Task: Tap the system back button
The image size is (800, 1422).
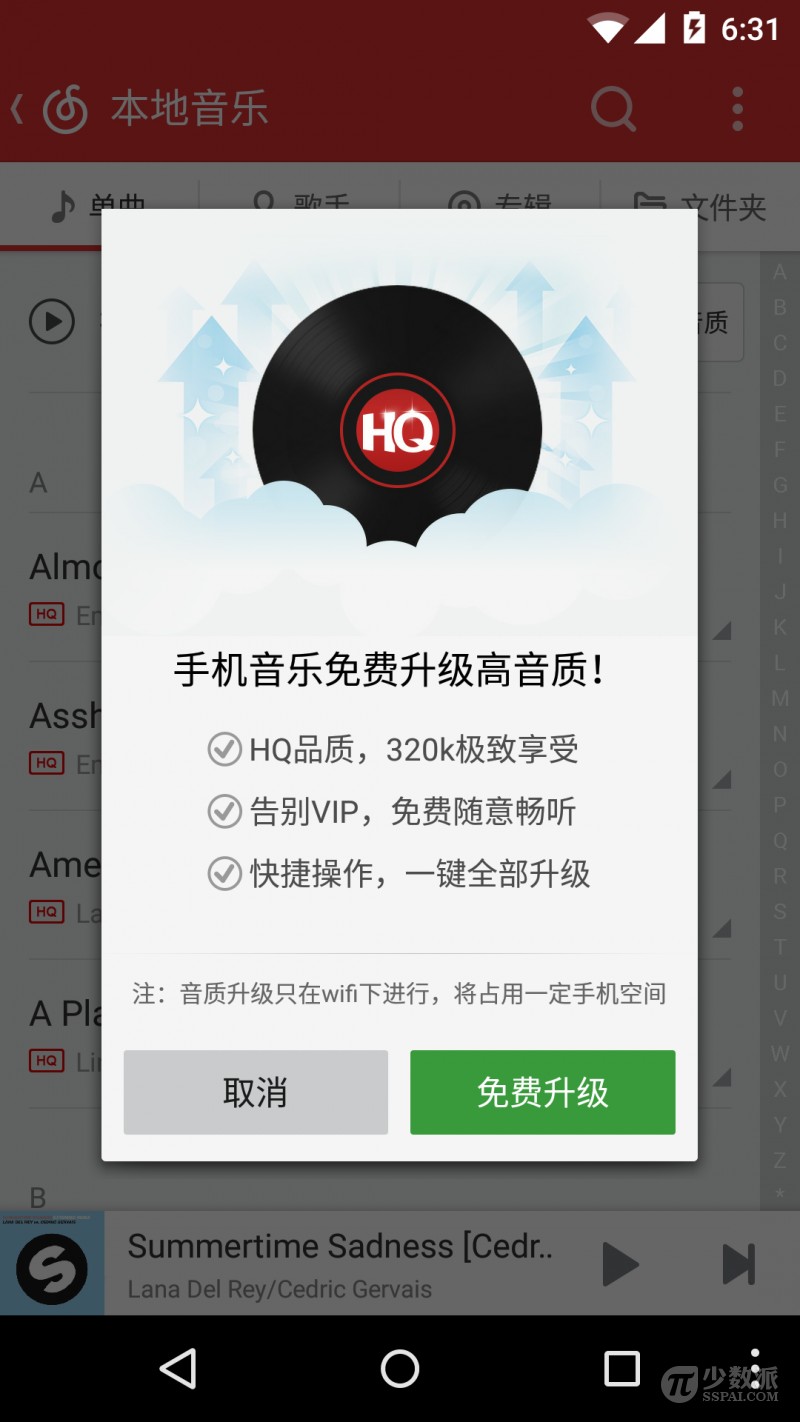Action: point(179,1369)
